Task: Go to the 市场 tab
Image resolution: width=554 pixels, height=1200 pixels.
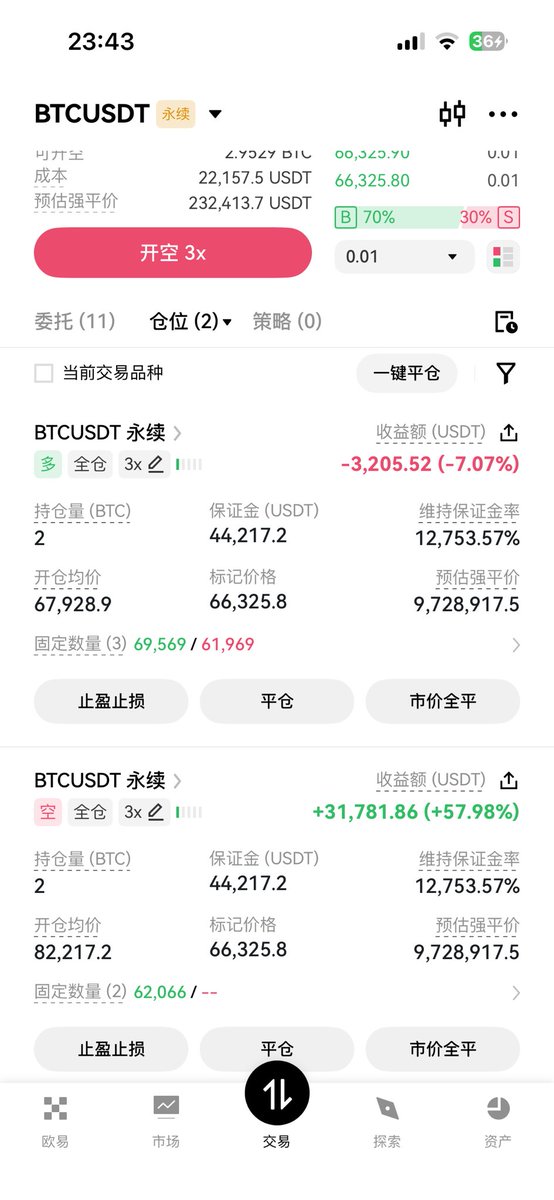Action: tap(166, 1121)
